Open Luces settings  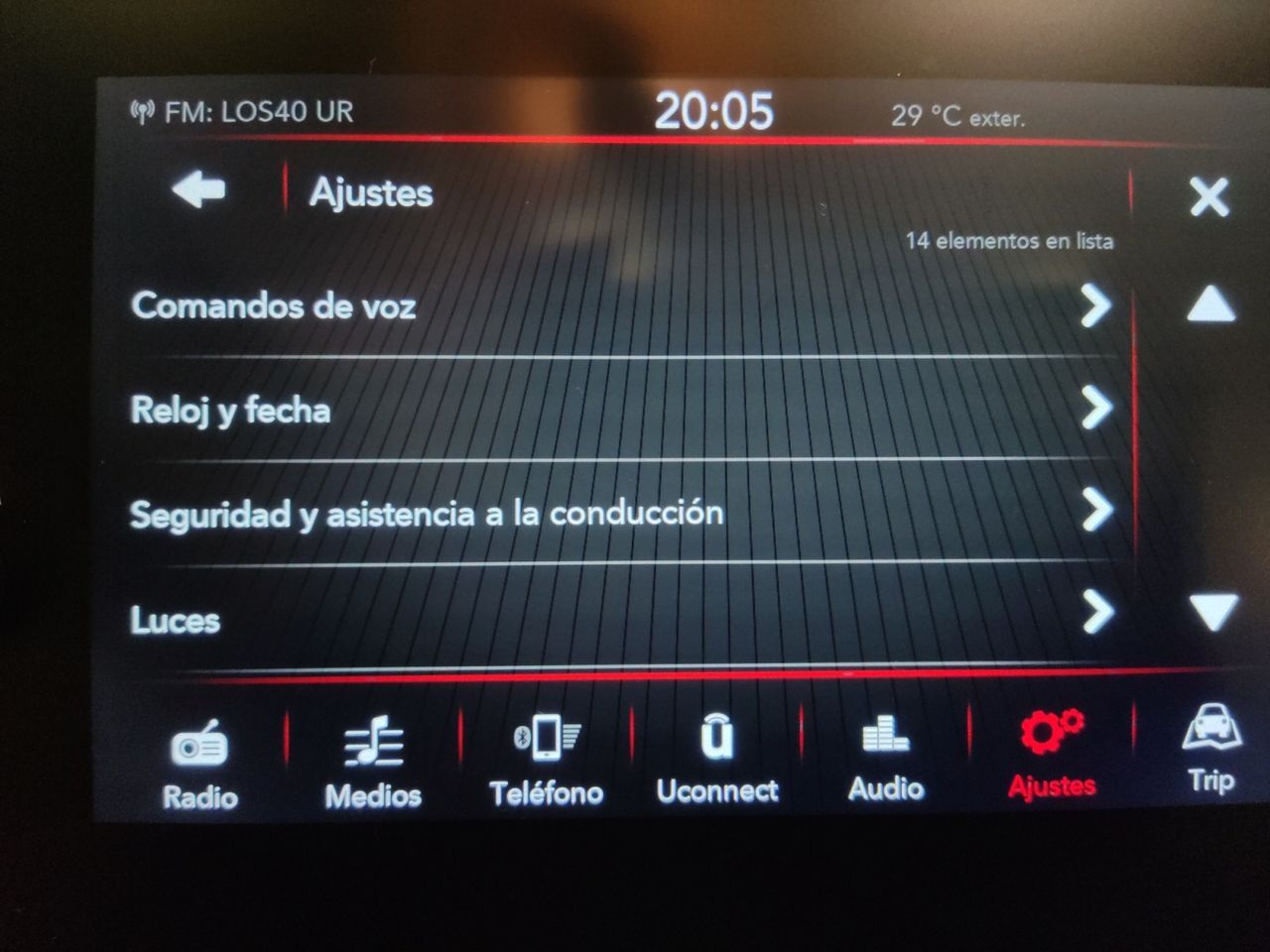click(x=620, y=617)
